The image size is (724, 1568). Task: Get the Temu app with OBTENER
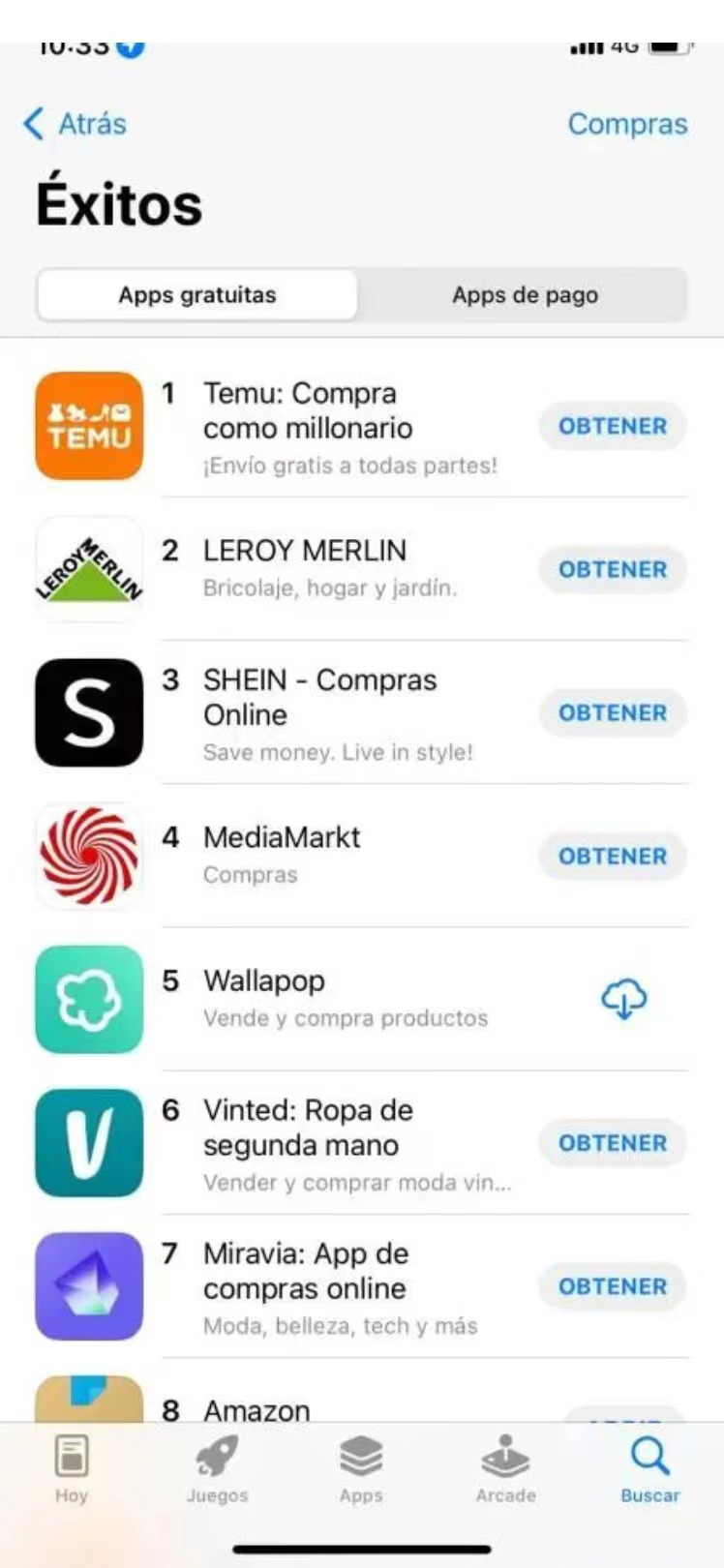point(613,426)
